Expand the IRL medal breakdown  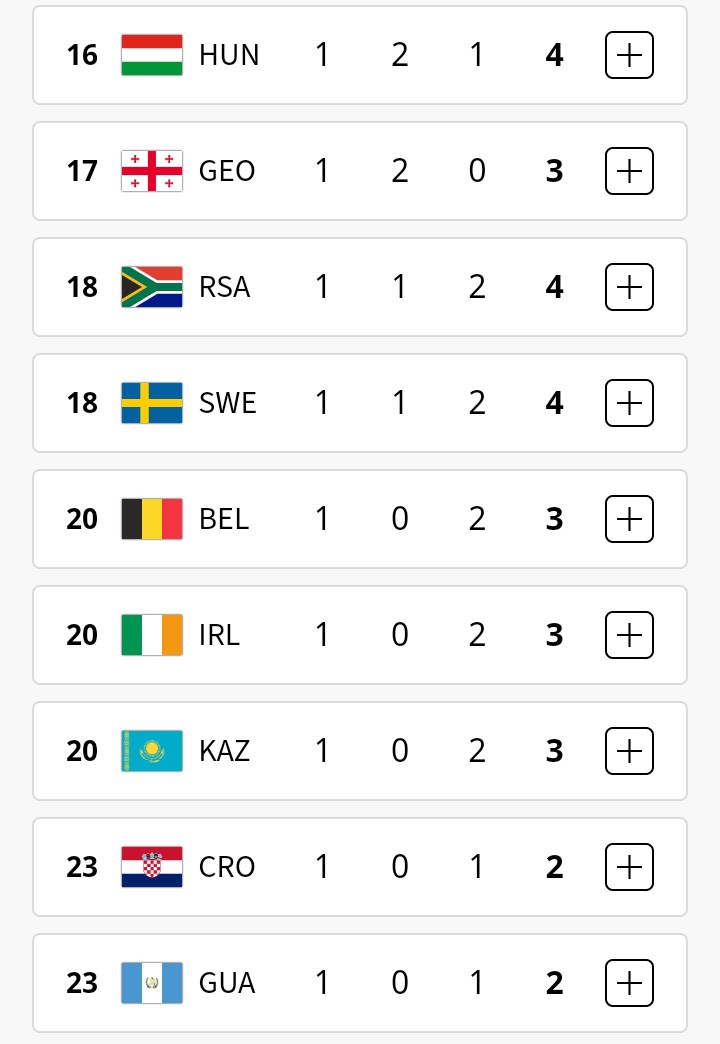[x=629, y=635]
